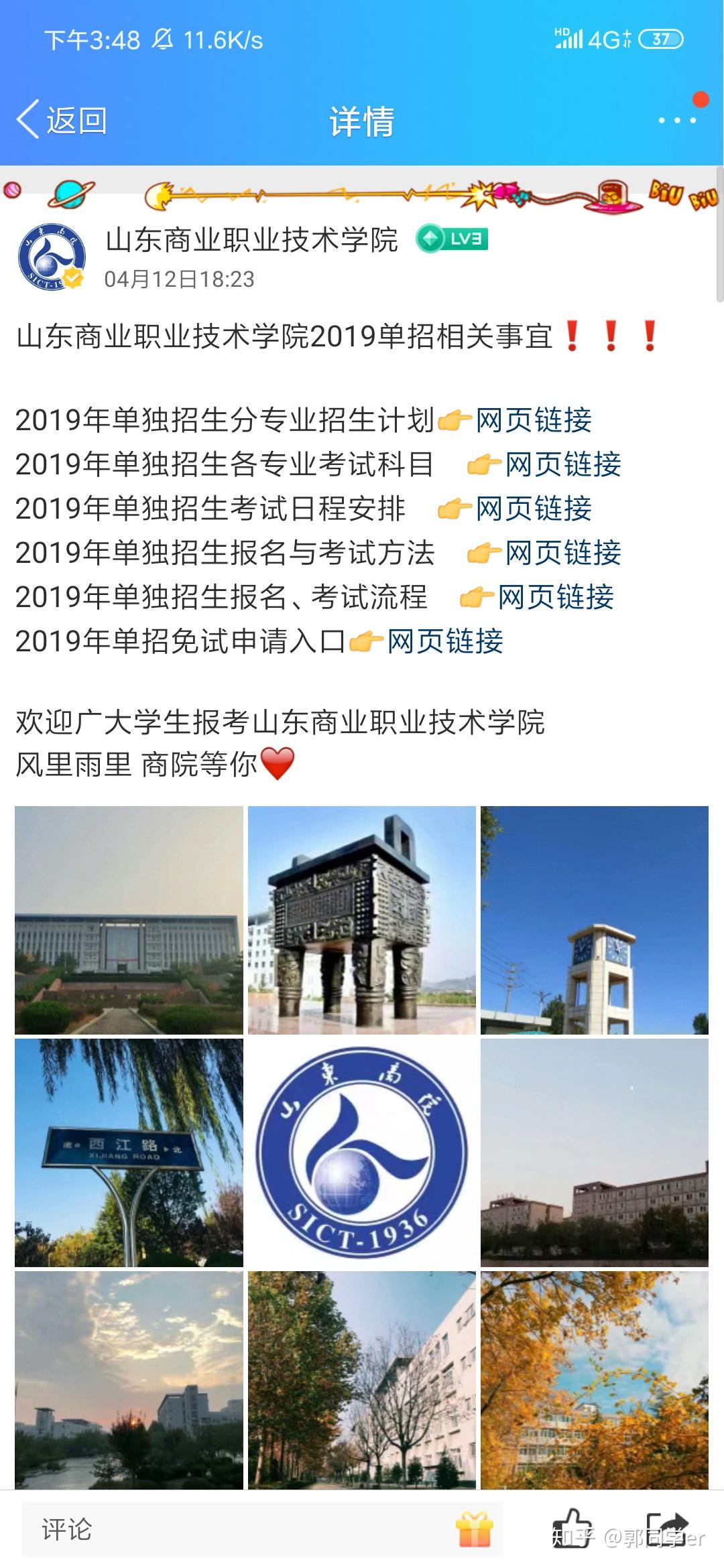Viewport: 724px width, 1568px height.
Task: View the SICT-1936 school emblem photo
Action: tap(361, 1153)
